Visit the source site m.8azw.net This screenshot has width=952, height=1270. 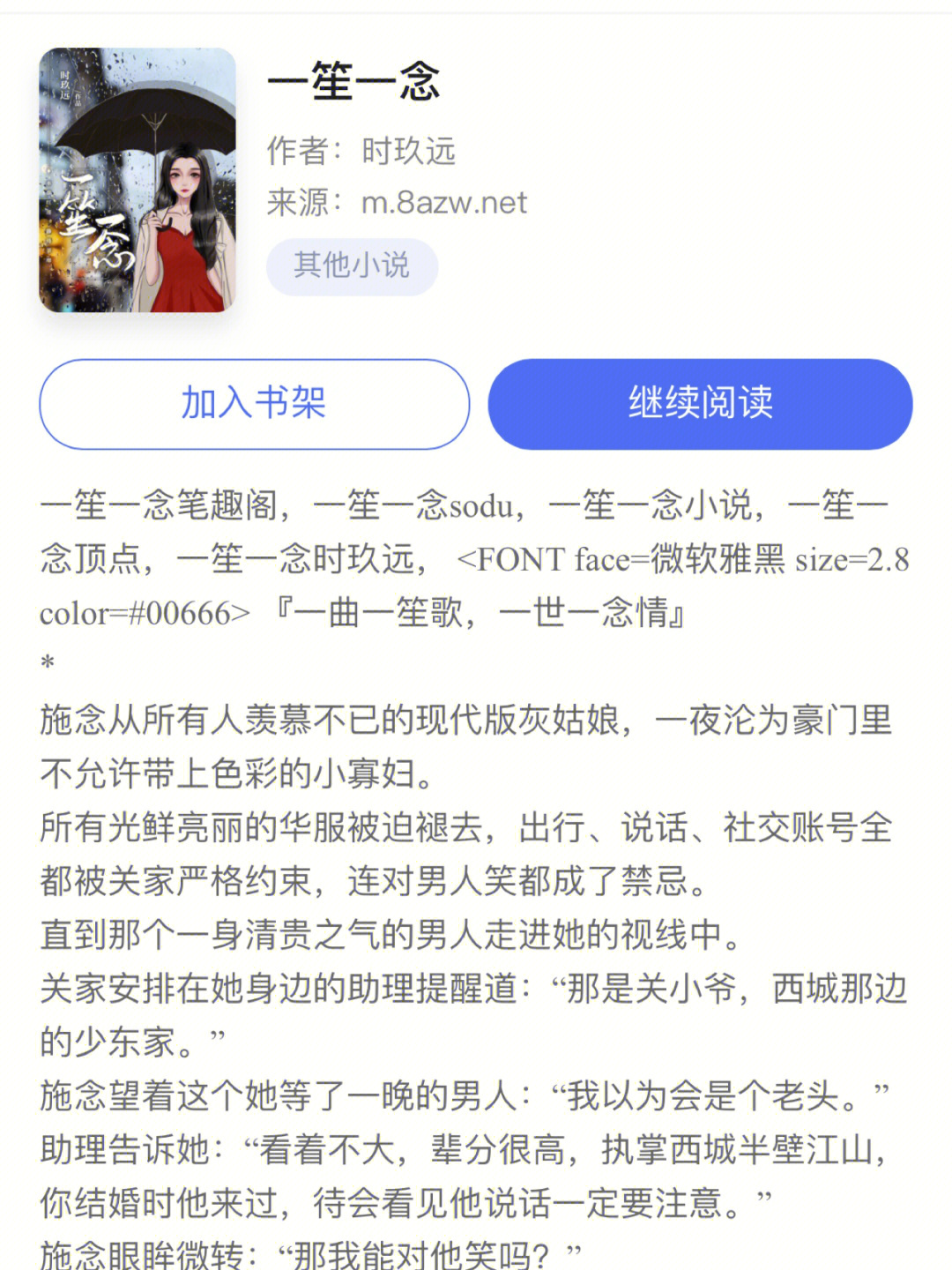coord(444,204)
